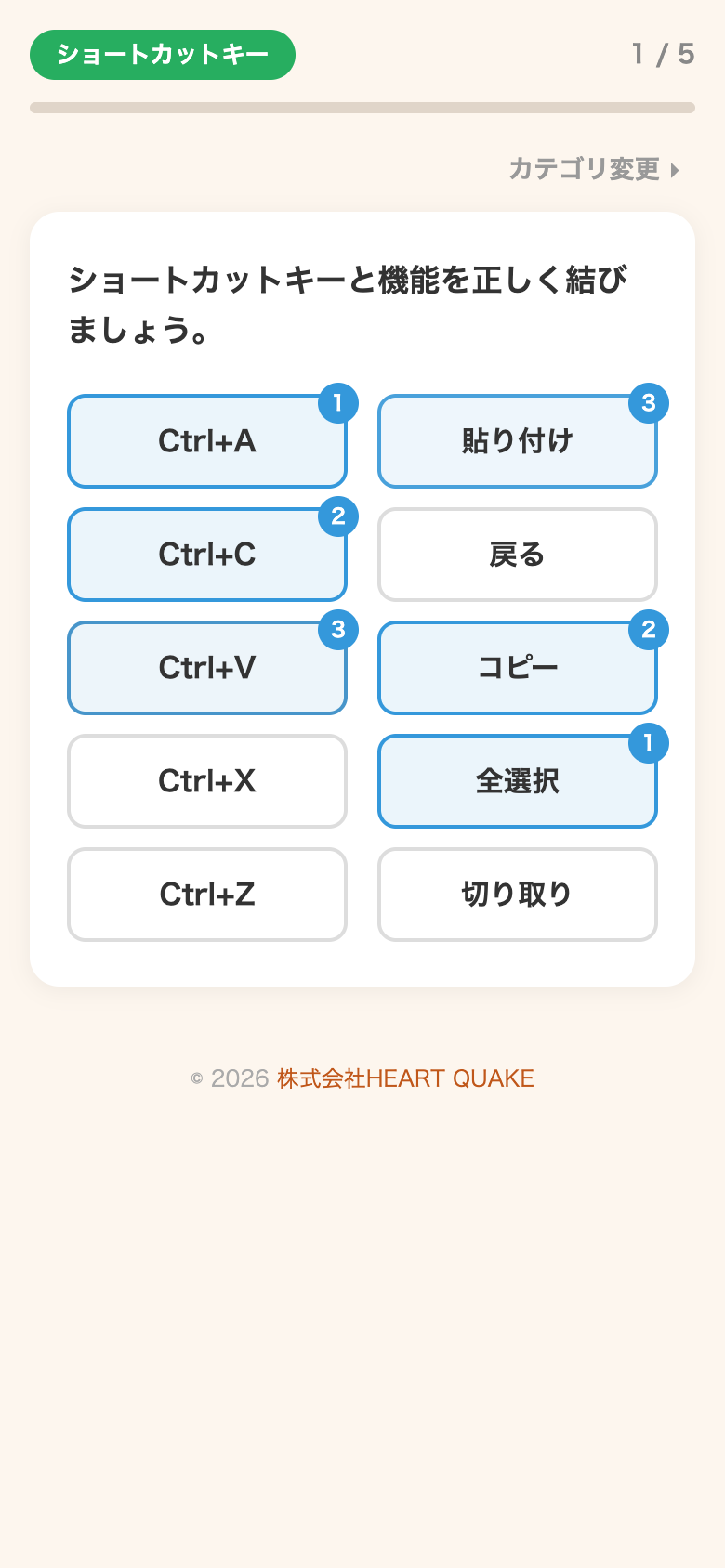Click the numbered badge on Ctrl+A
The height and width of the screenshot is (1568, 725).
pyautogui.click(x=336, y=403)
